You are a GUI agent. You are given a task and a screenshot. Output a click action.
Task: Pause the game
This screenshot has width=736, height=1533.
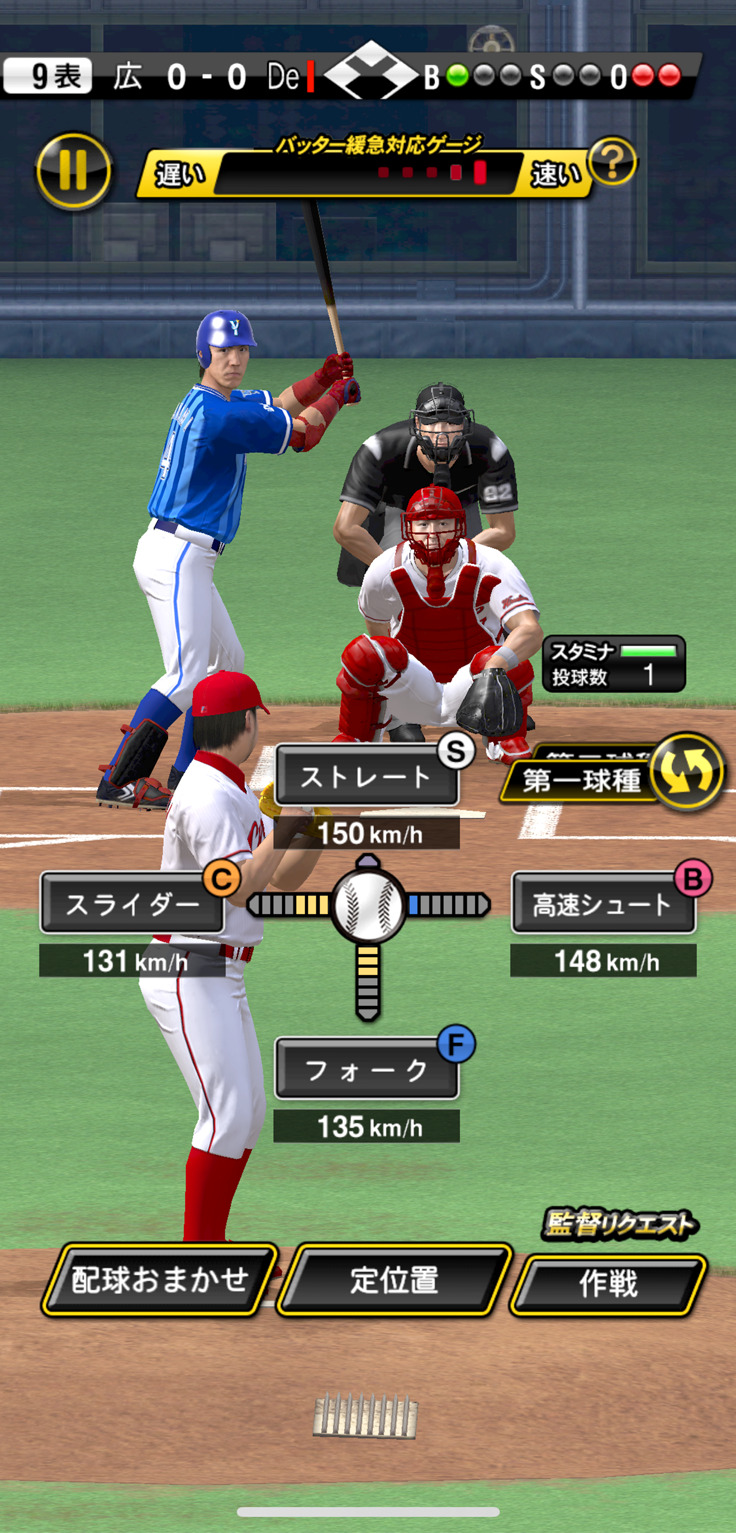tap(73, 172)
